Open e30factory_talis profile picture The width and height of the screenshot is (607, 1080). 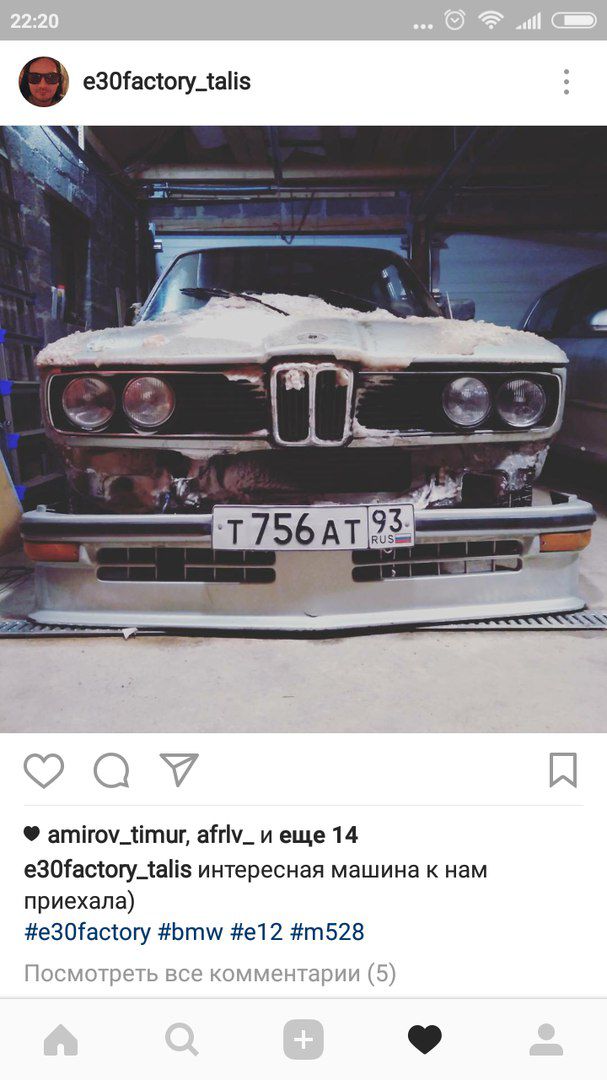click(43, 81)
